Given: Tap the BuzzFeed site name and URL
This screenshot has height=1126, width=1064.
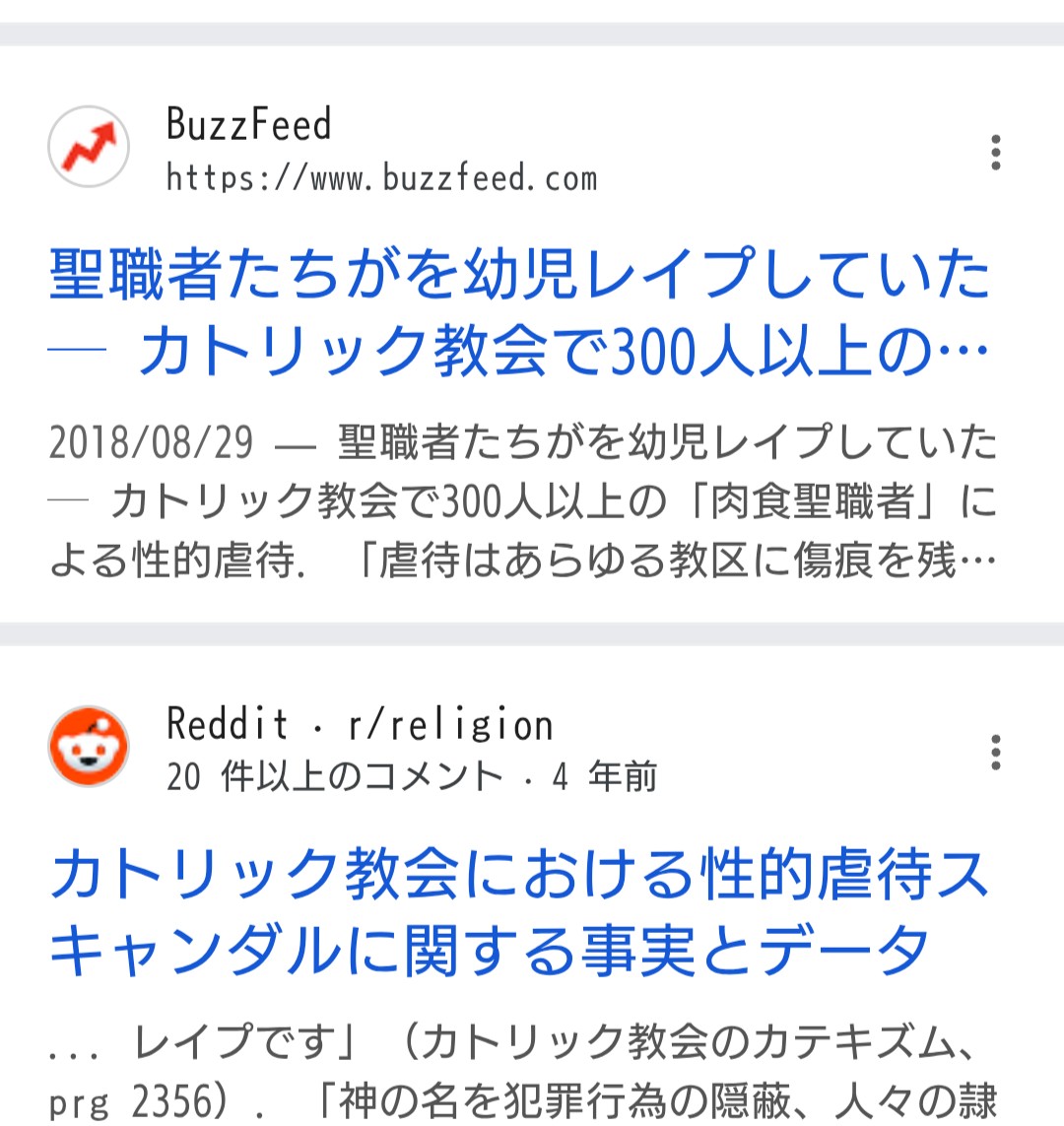Looking at the screenshot, I should point(380,150).
